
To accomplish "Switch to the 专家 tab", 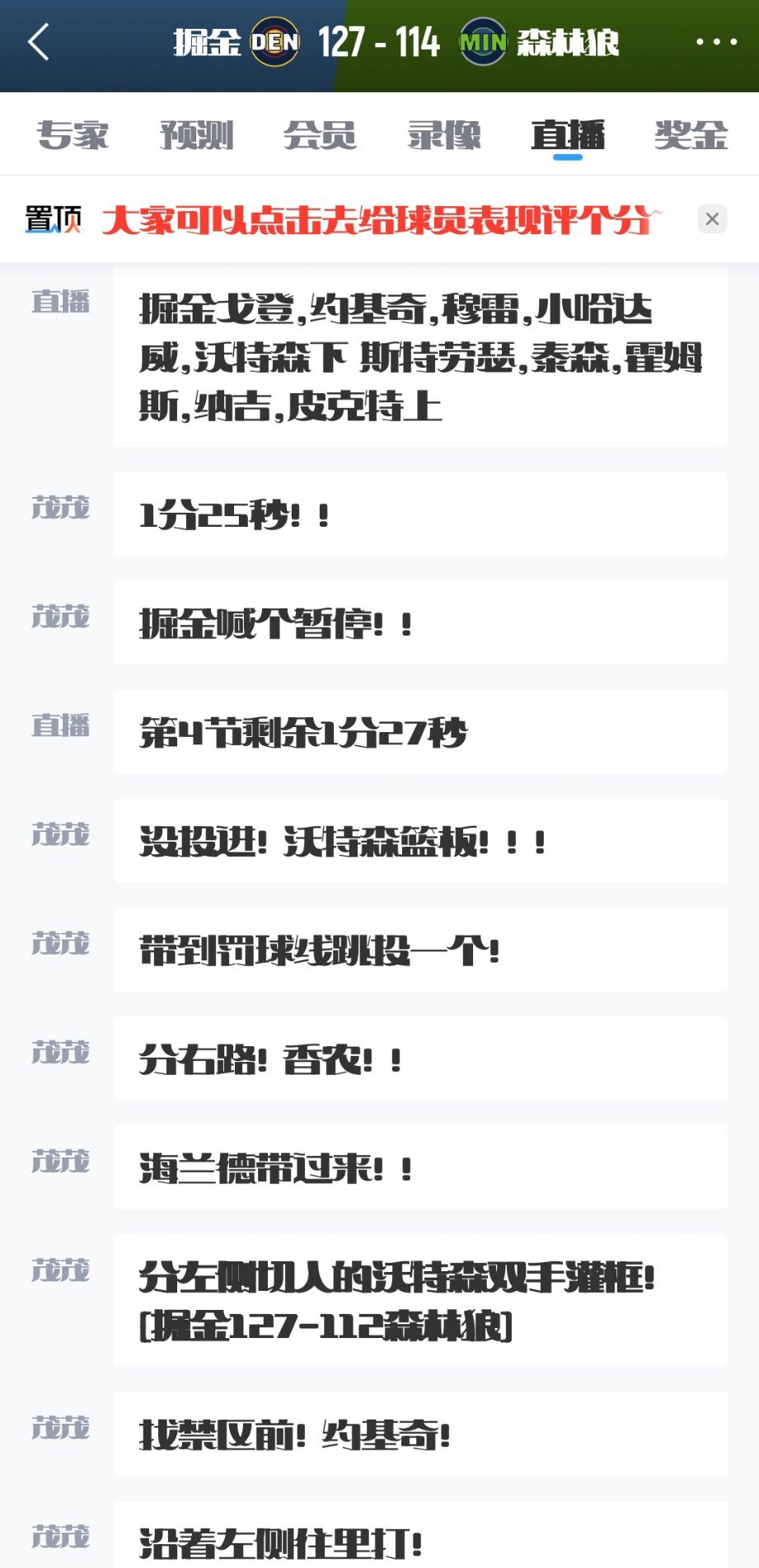I will pos(73,134).
